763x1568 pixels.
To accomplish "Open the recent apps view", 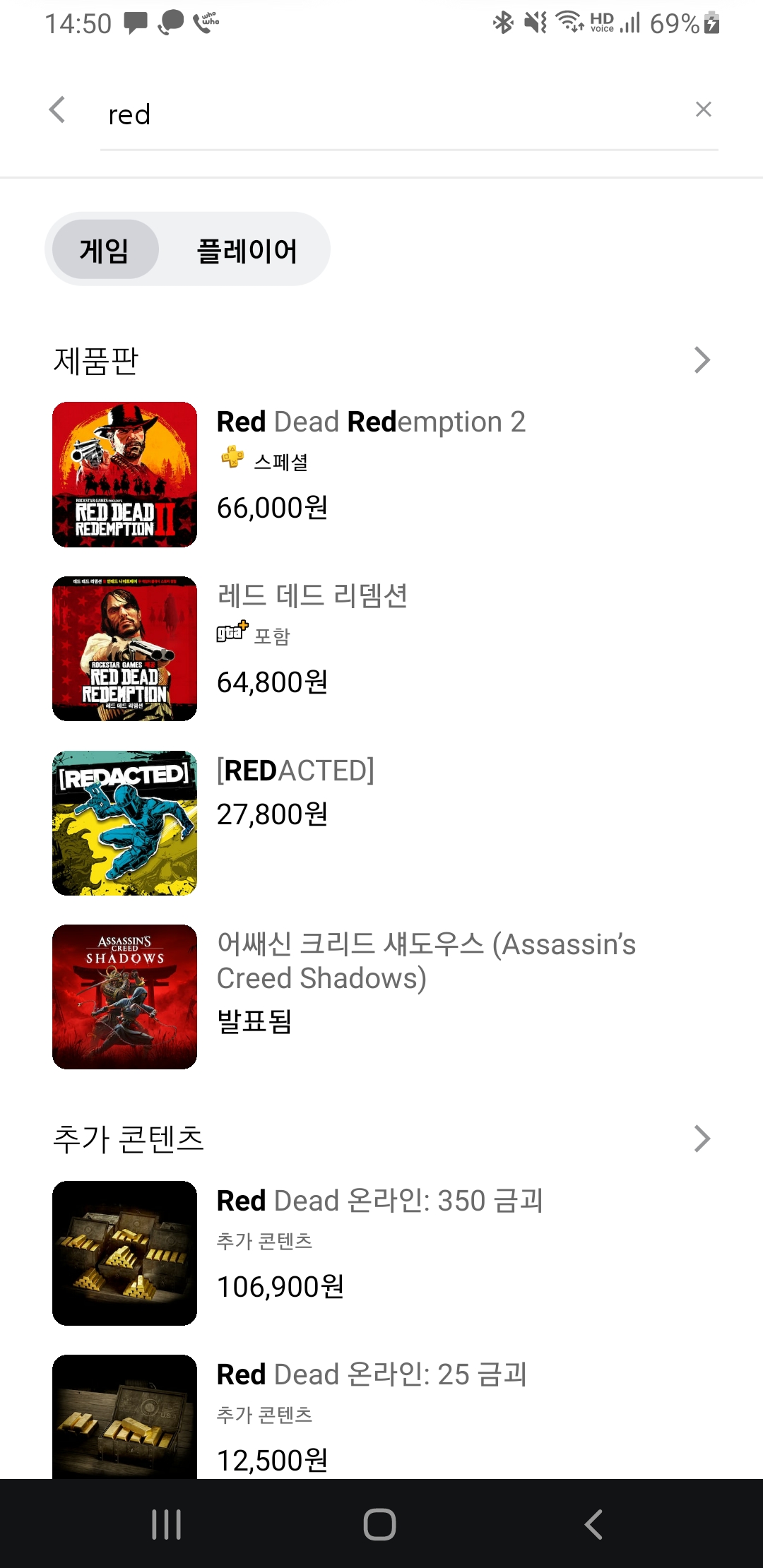I will (x=167, y=1524).
